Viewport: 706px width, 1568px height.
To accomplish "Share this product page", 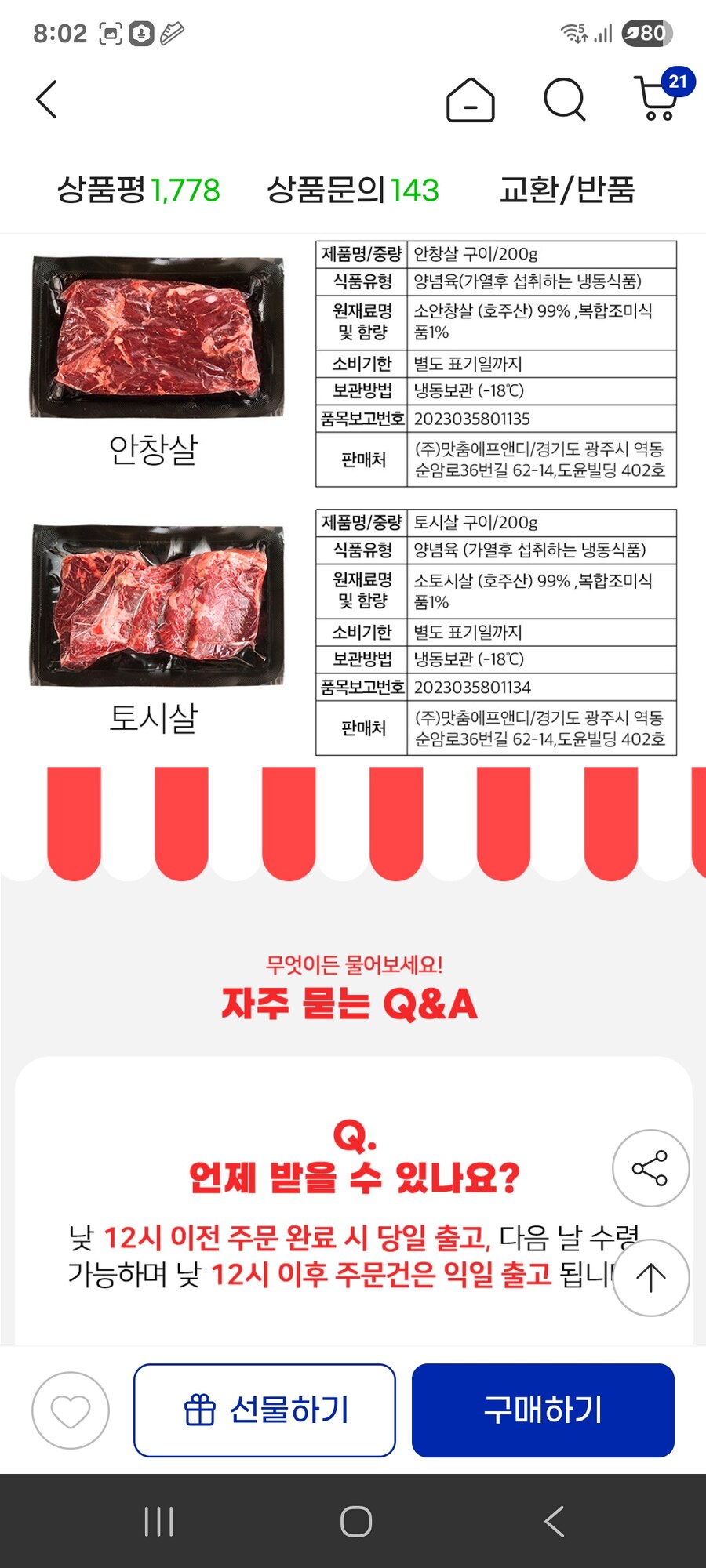I will click(650, 1168).
